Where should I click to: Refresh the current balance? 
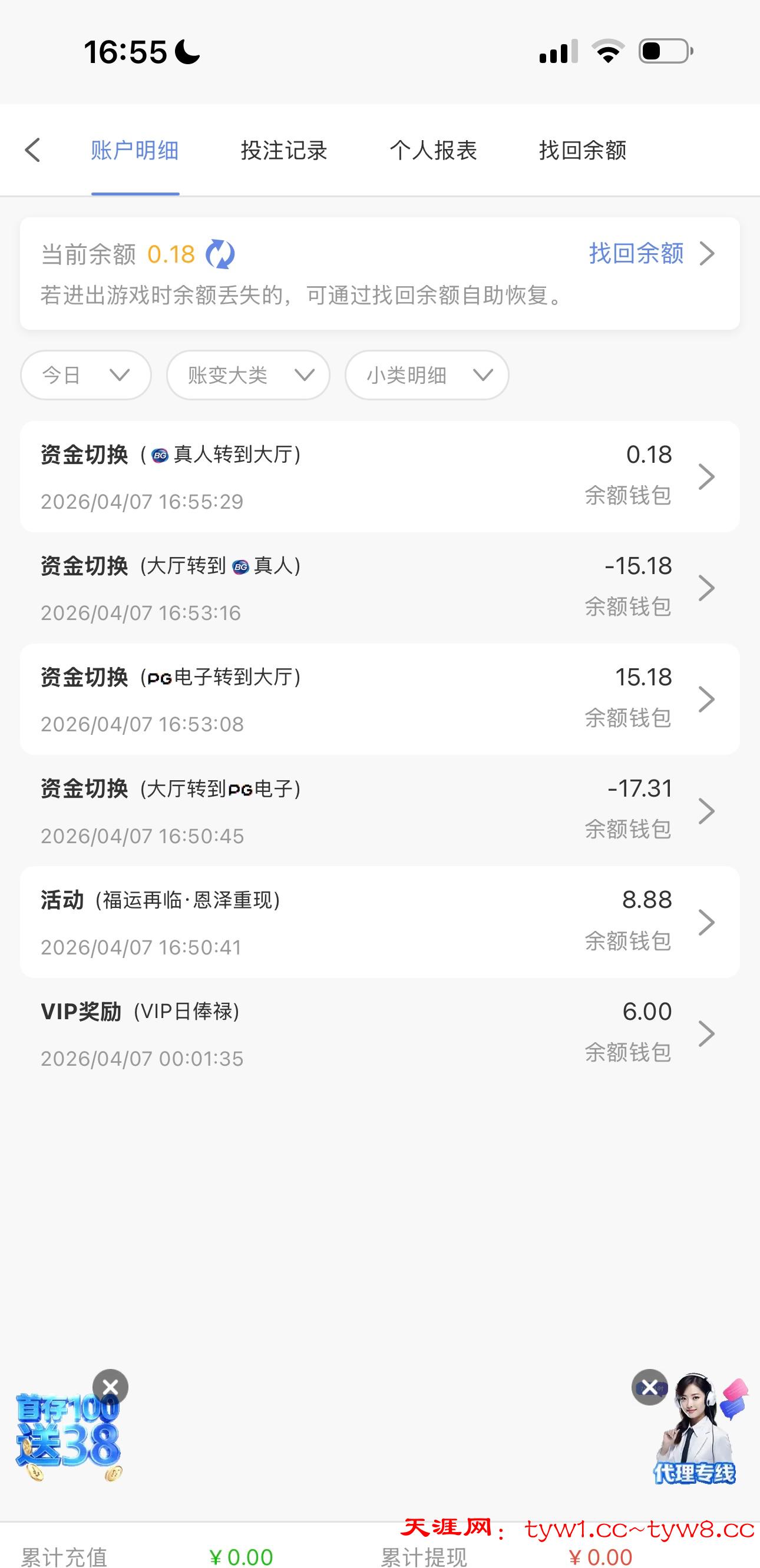click(220, 254)
